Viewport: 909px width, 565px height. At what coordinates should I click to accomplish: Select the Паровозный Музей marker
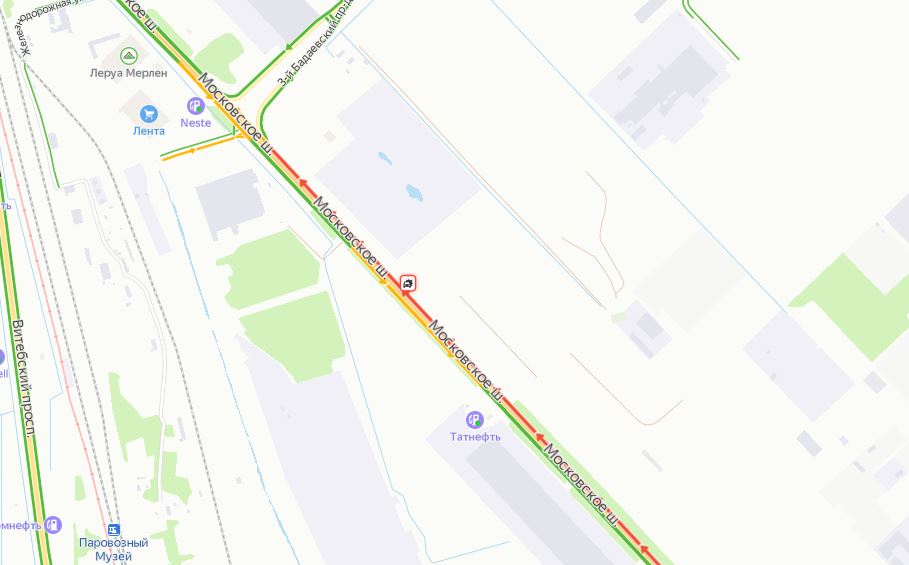click(114, 528)
